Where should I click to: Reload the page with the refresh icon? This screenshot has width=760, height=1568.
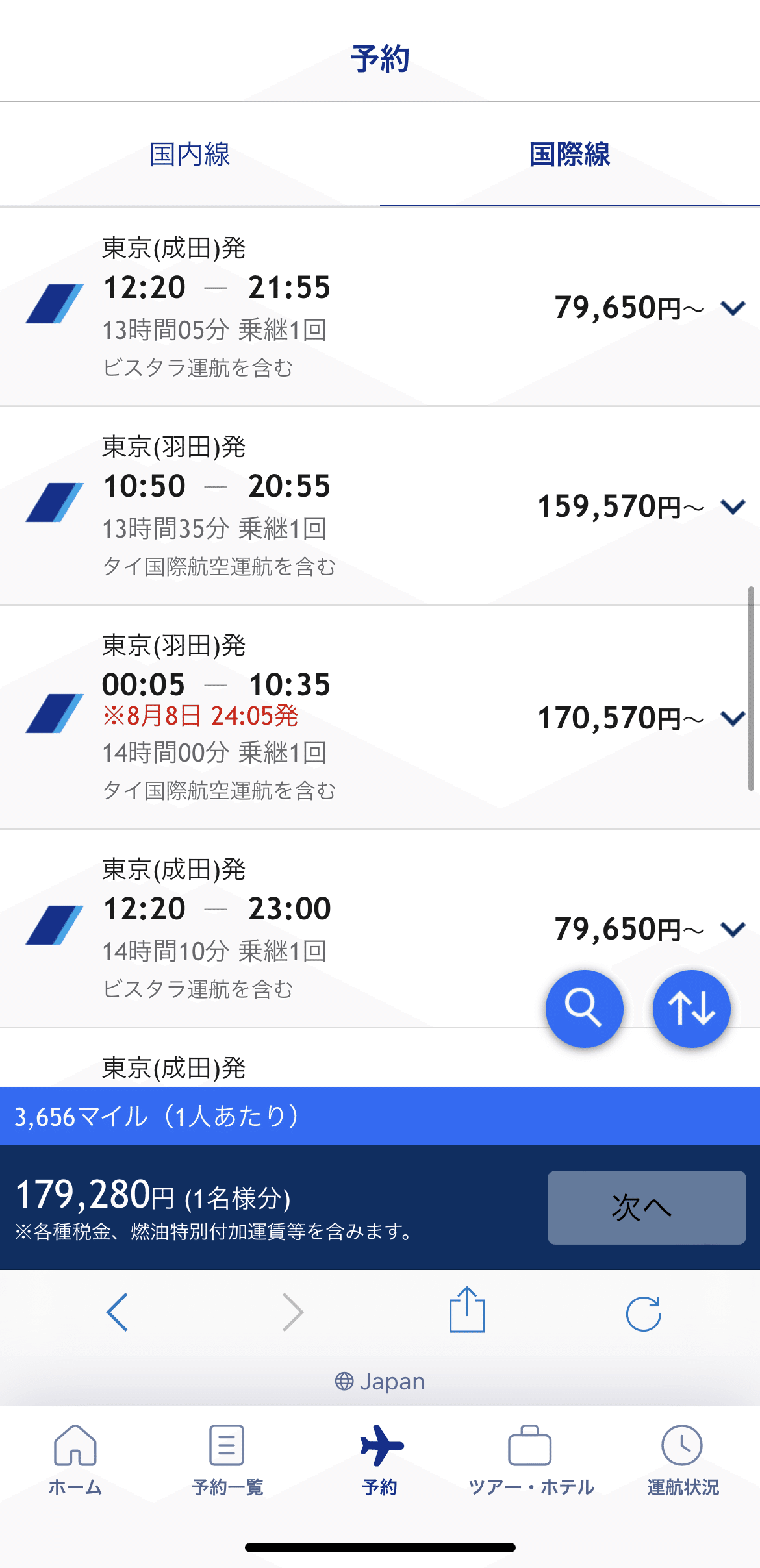(642, 1312)
